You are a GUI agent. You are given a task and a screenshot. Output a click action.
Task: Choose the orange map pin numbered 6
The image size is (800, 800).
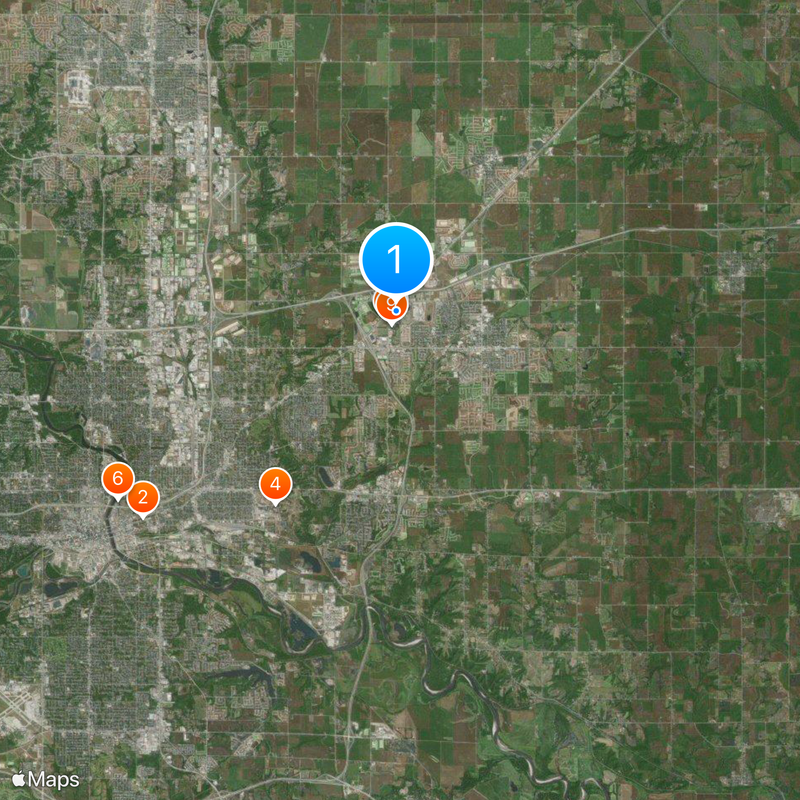(x=118, y=479)
